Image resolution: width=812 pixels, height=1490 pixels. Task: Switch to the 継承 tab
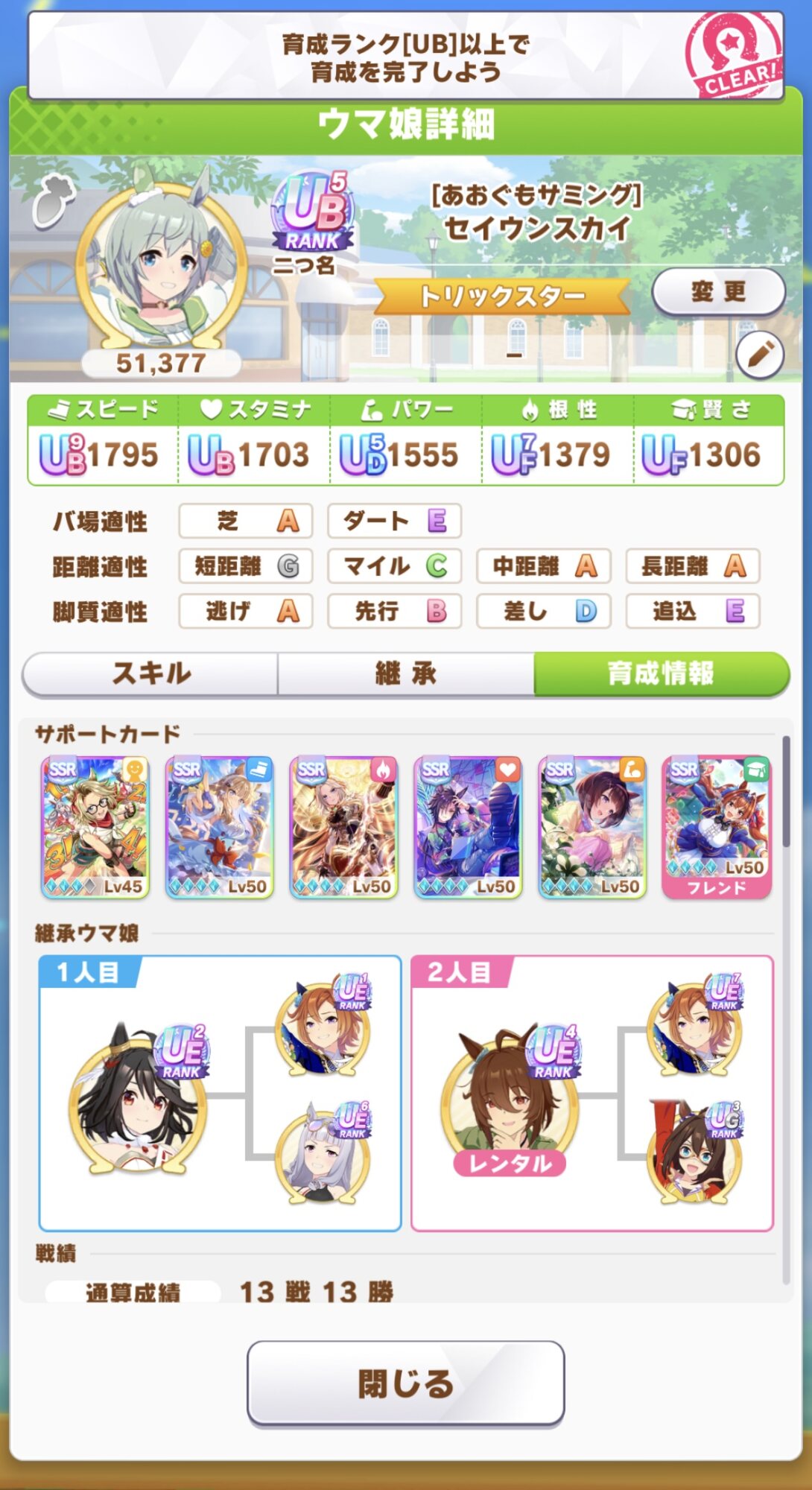tap(406, 673)
